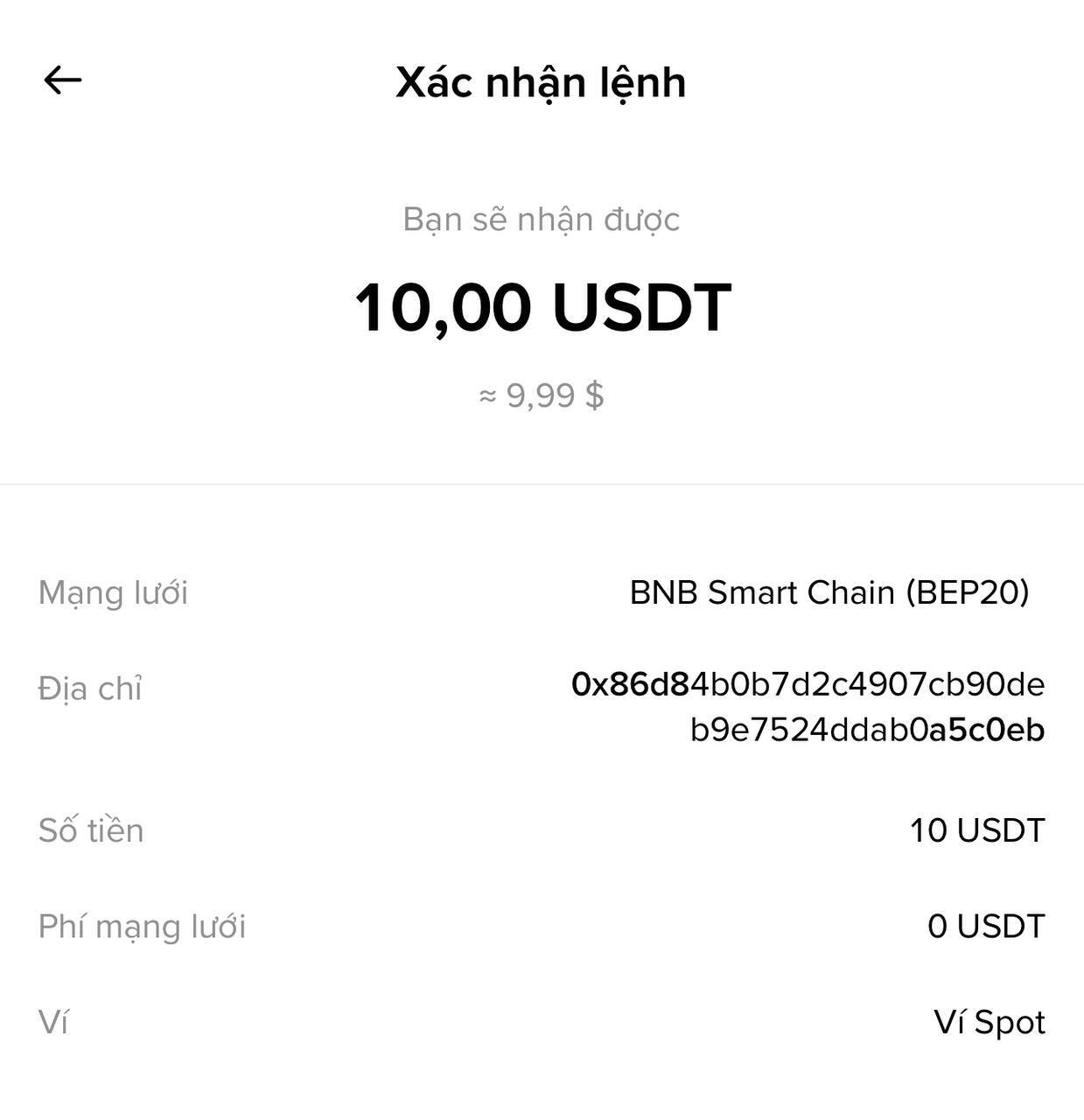Click the BEP20 text in the network name
The width and height of the screenshot is (1084, 1120).
[969, 593]
